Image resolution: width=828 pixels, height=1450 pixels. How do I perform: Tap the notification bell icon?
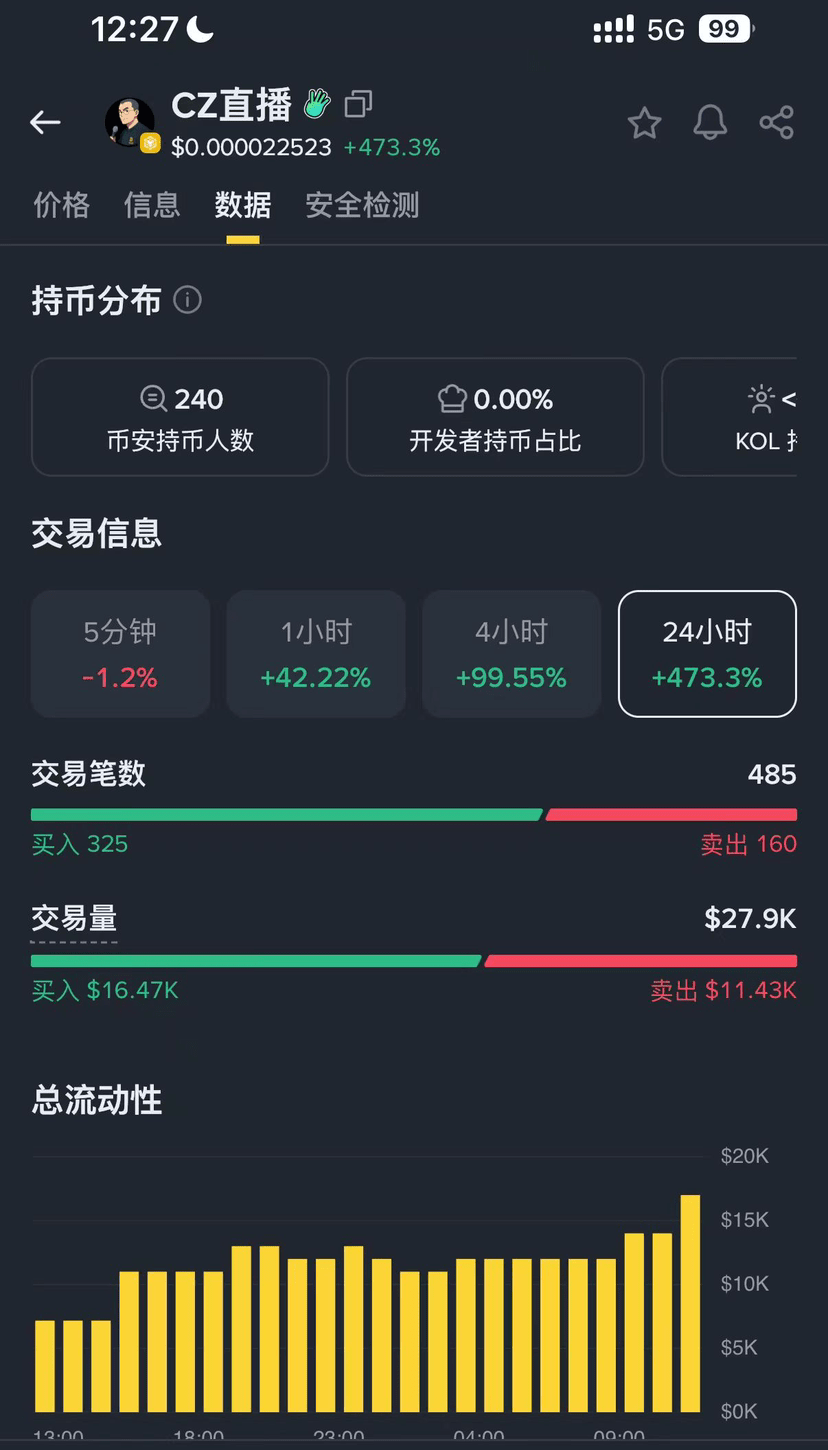click(x=710, y=122)
